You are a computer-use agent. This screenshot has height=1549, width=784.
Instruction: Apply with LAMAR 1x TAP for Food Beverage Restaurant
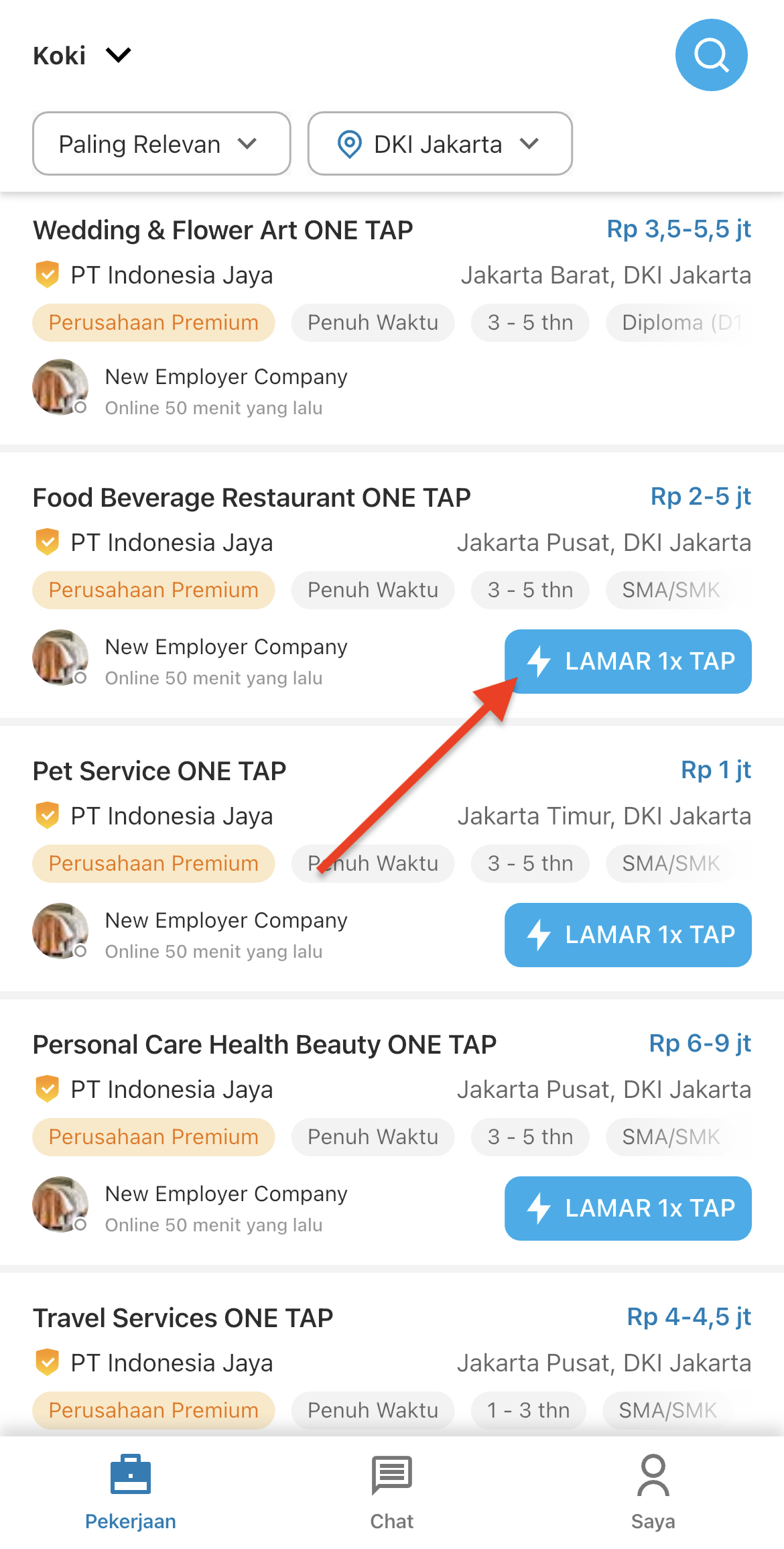click(627, 662)
